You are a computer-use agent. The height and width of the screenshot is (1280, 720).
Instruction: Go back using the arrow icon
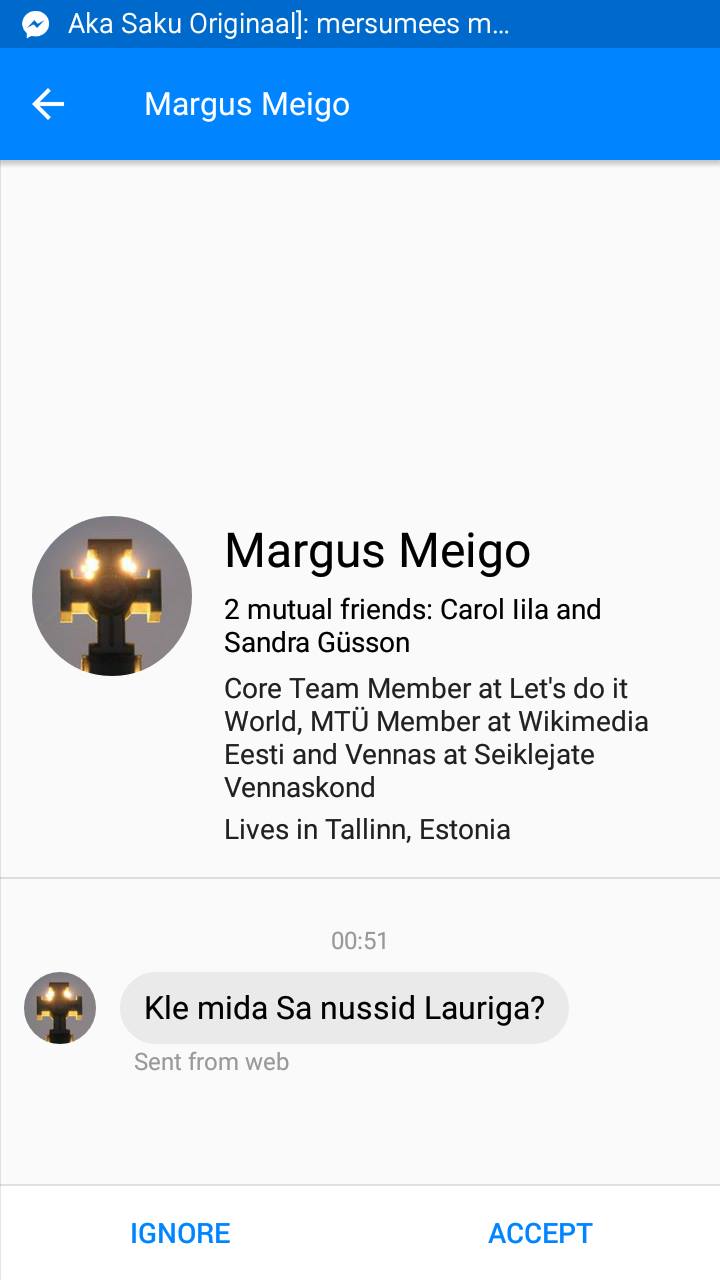(48, 104)
